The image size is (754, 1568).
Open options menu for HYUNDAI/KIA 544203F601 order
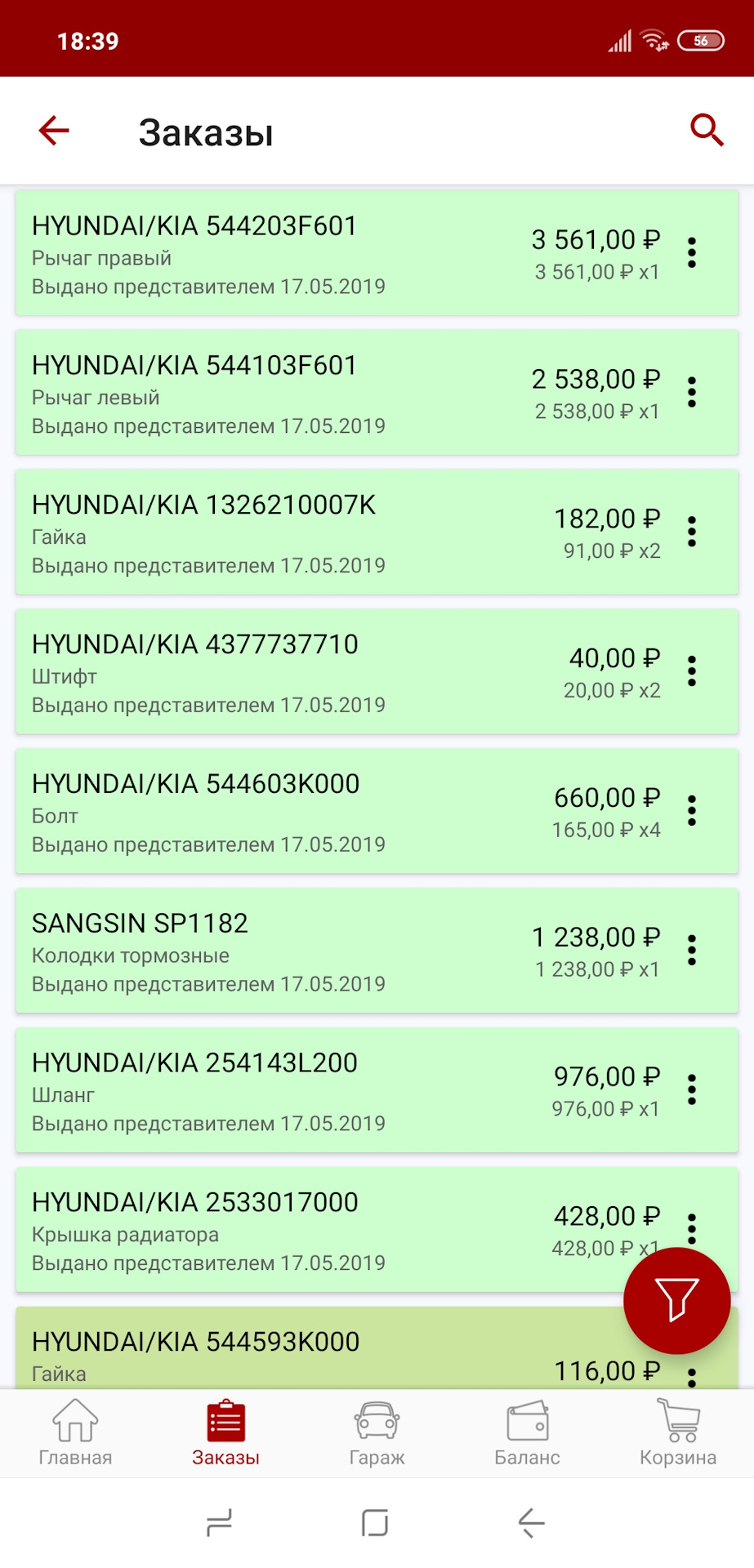tap(692, 253)
